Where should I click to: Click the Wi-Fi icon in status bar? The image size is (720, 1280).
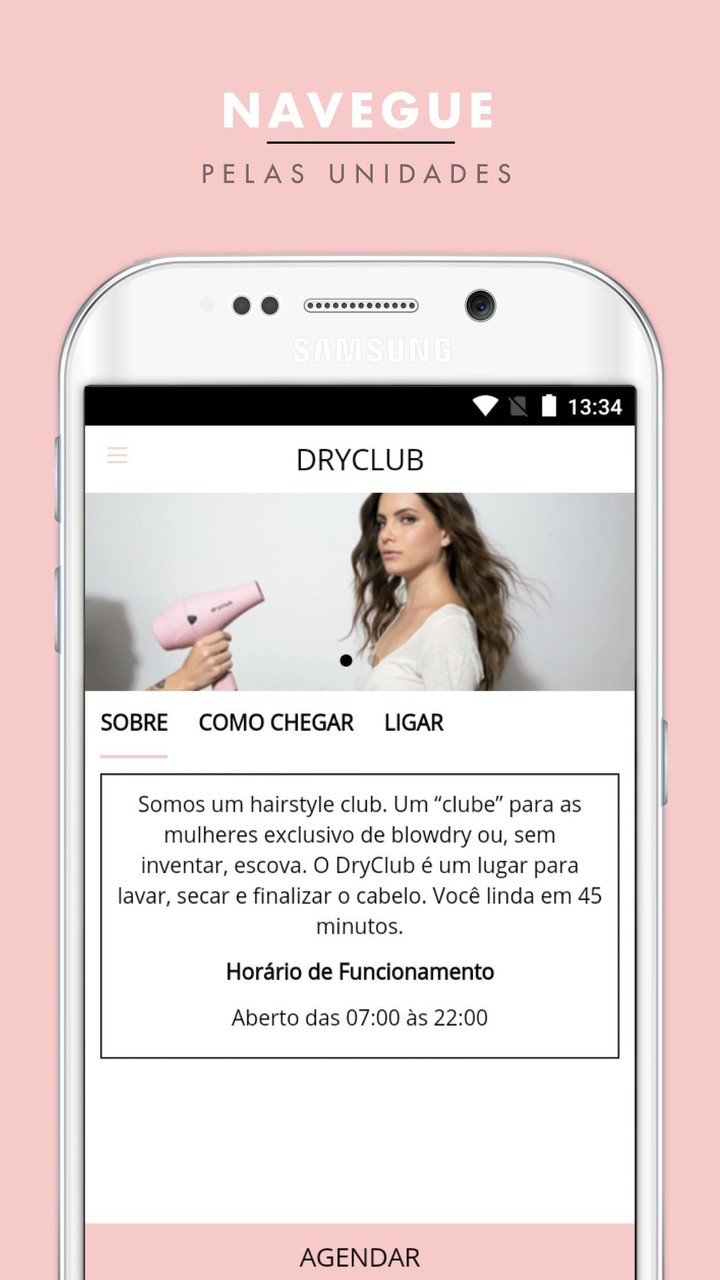485,407
